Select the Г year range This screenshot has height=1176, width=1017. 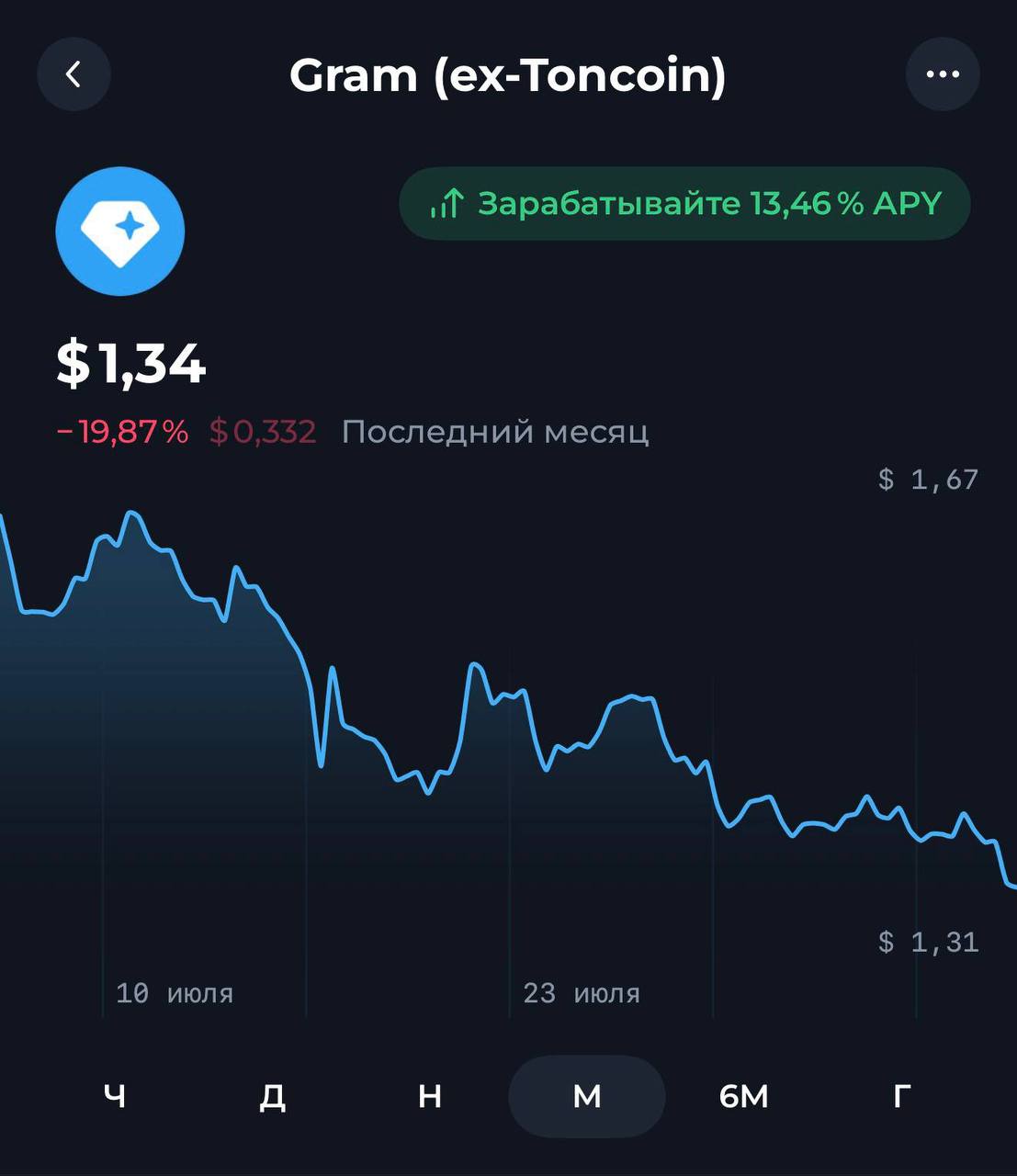coord(902,1096)
